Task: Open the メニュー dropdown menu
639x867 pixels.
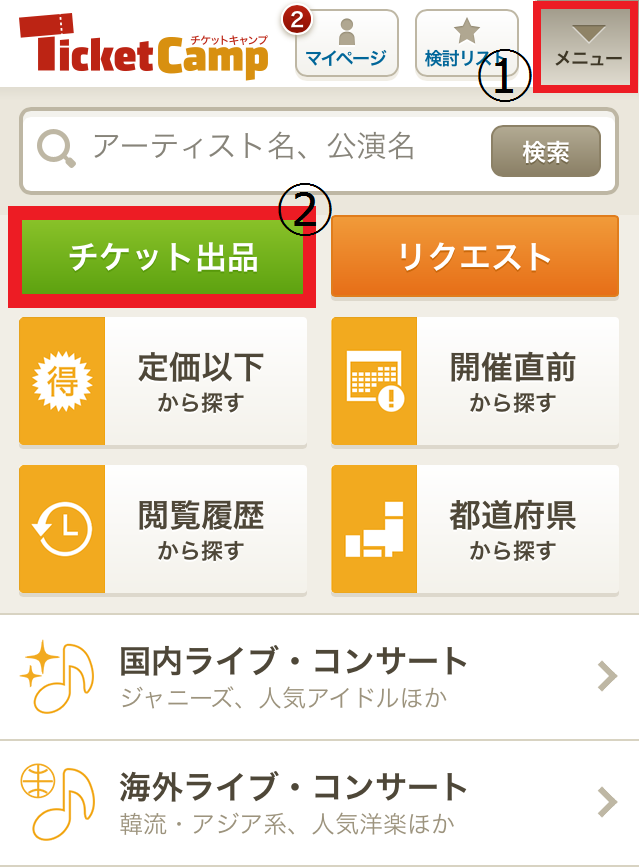Action: click(x=587, y=46)
